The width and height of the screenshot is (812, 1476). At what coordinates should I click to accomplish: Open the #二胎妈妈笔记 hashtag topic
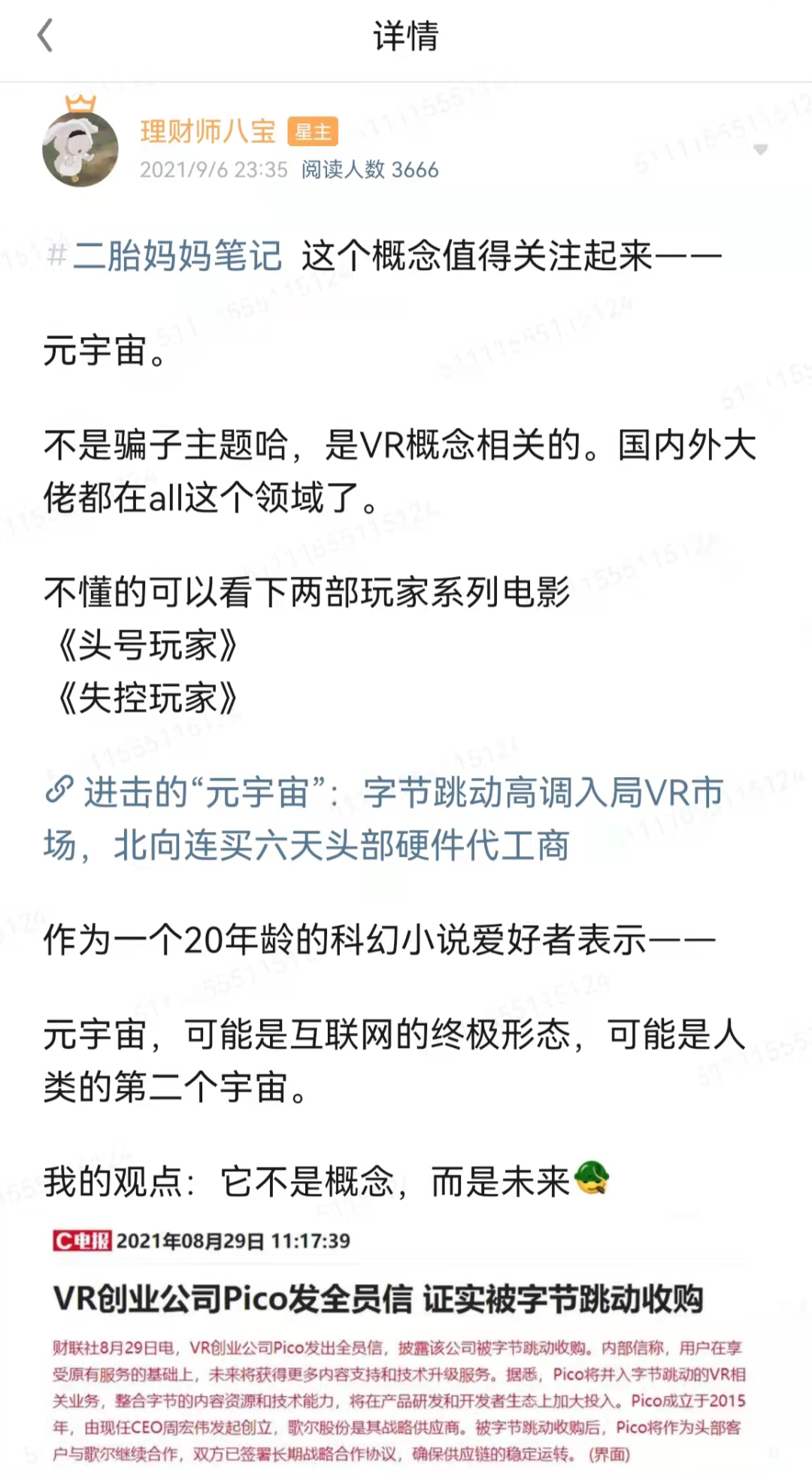(165, 256)
